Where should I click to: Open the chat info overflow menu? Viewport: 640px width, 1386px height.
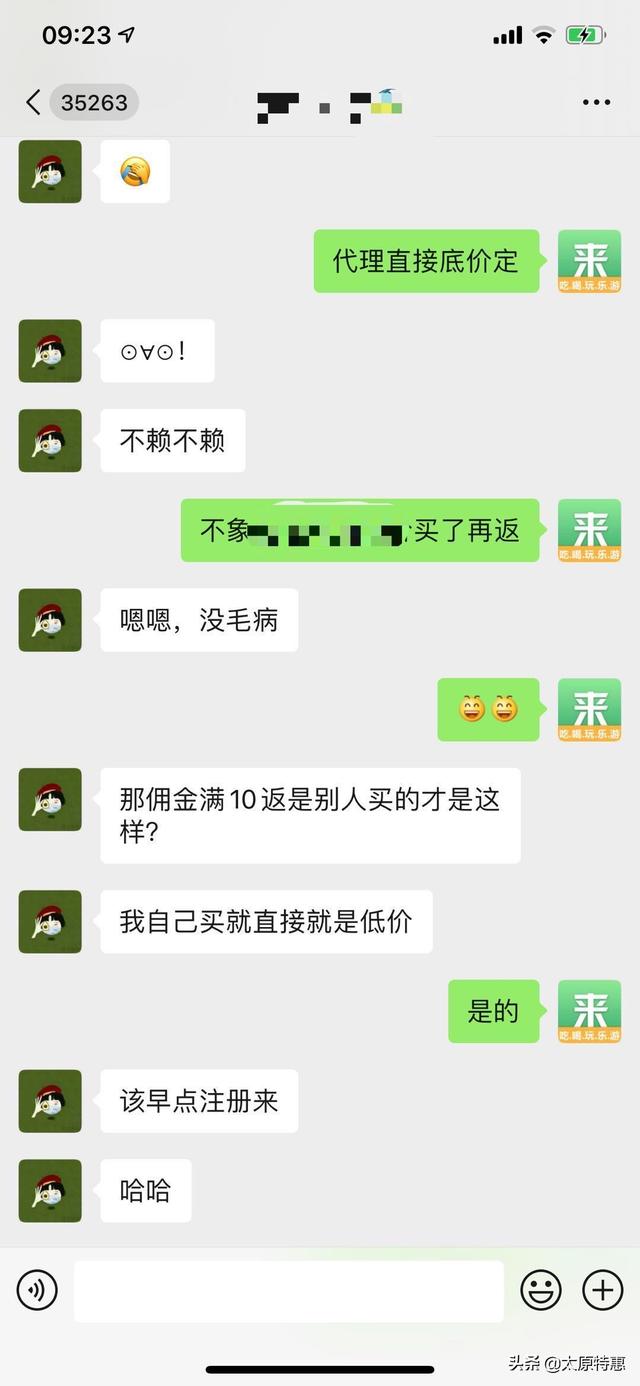596,102
